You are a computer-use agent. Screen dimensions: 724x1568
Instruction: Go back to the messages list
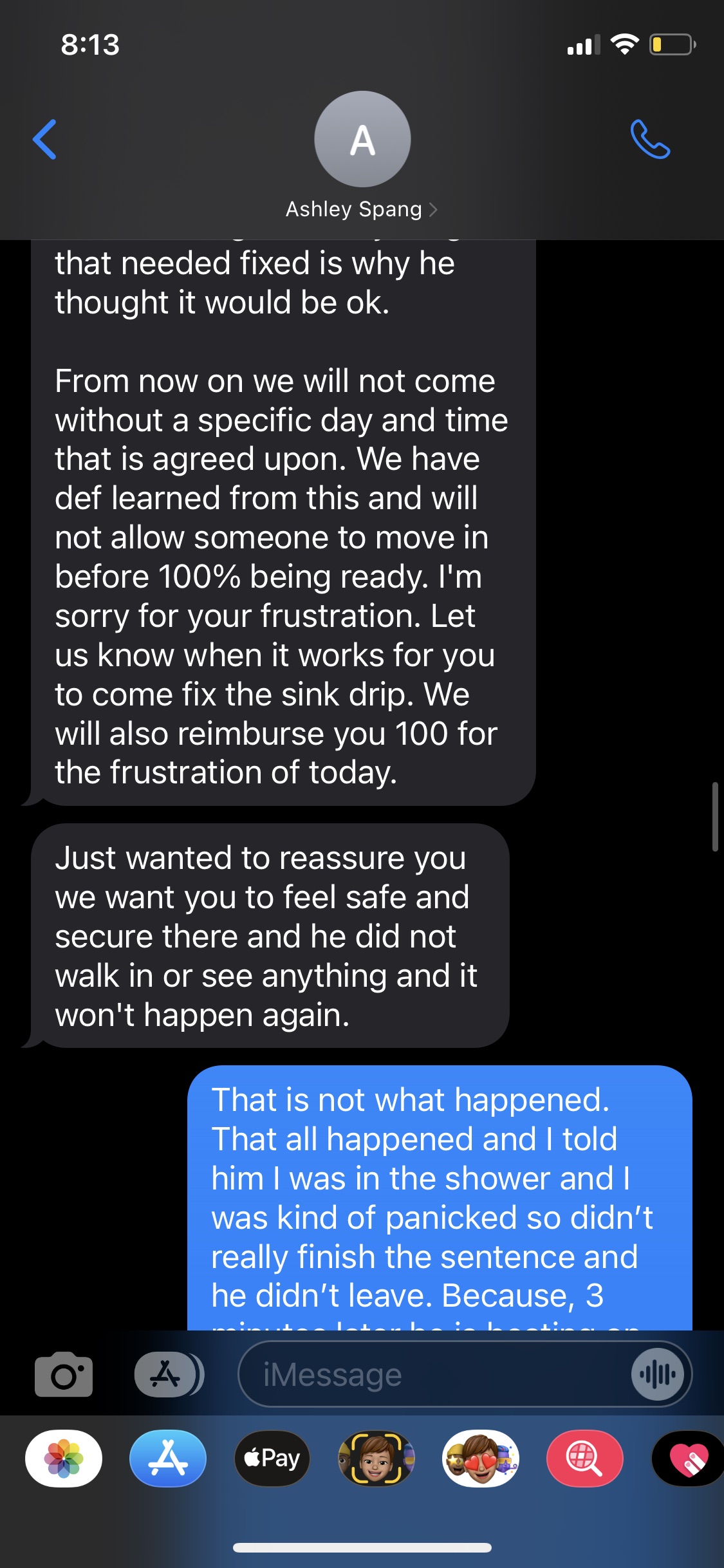pyautogui.click(x=45, y=139)
